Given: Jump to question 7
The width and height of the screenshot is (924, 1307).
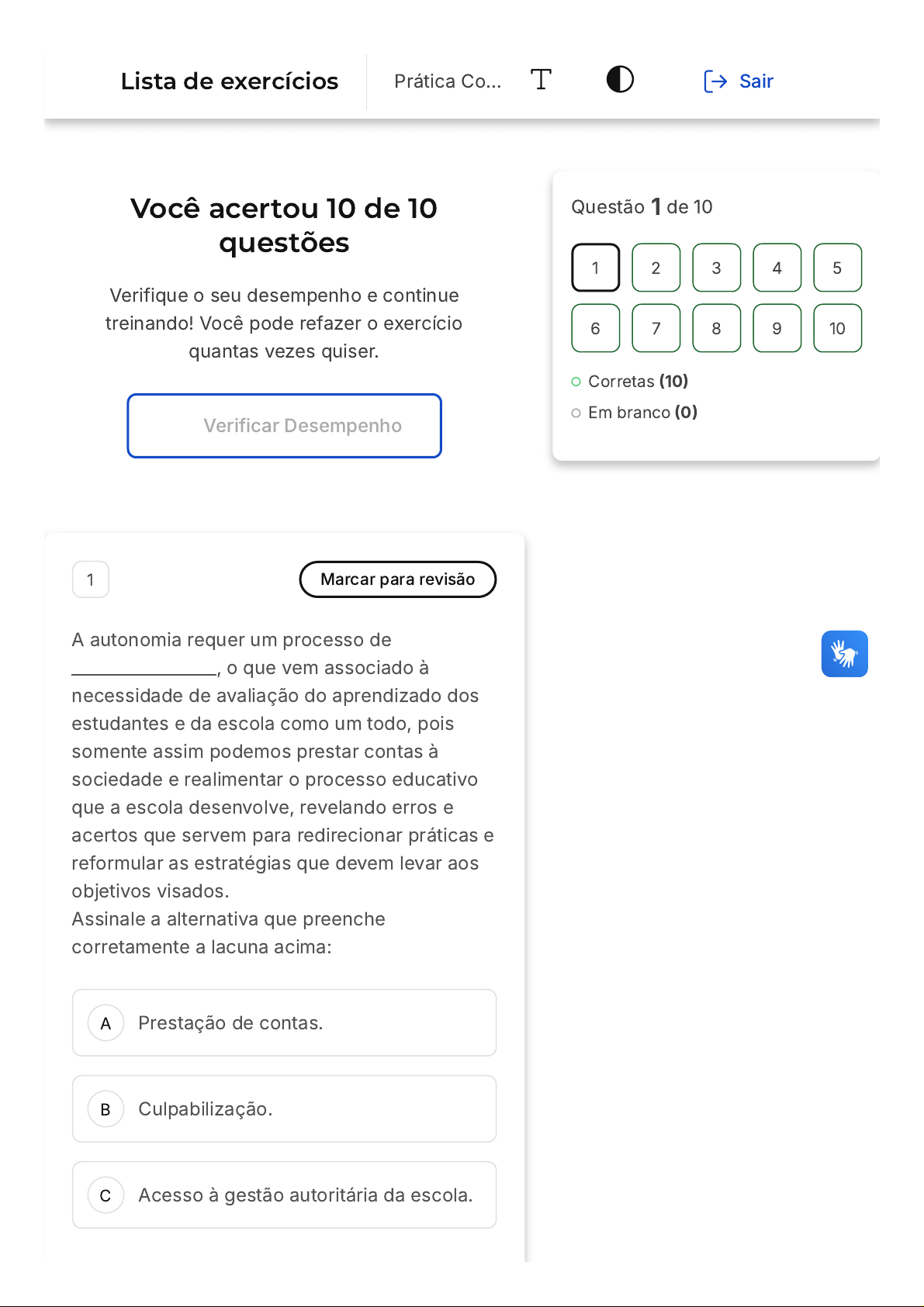Looking at the screenshot, I should pos(656,328).
